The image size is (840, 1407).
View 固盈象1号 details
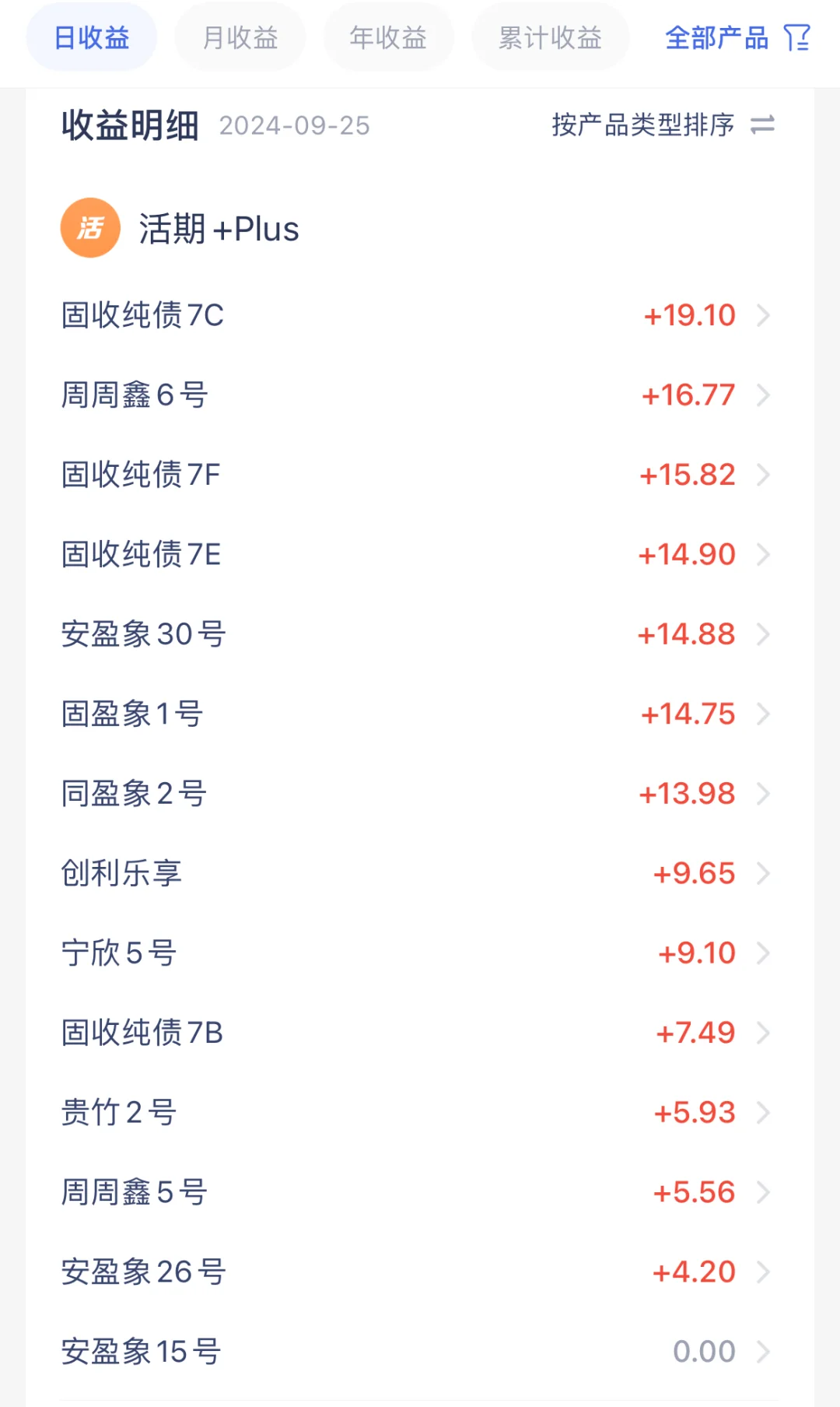click(418, 714)
